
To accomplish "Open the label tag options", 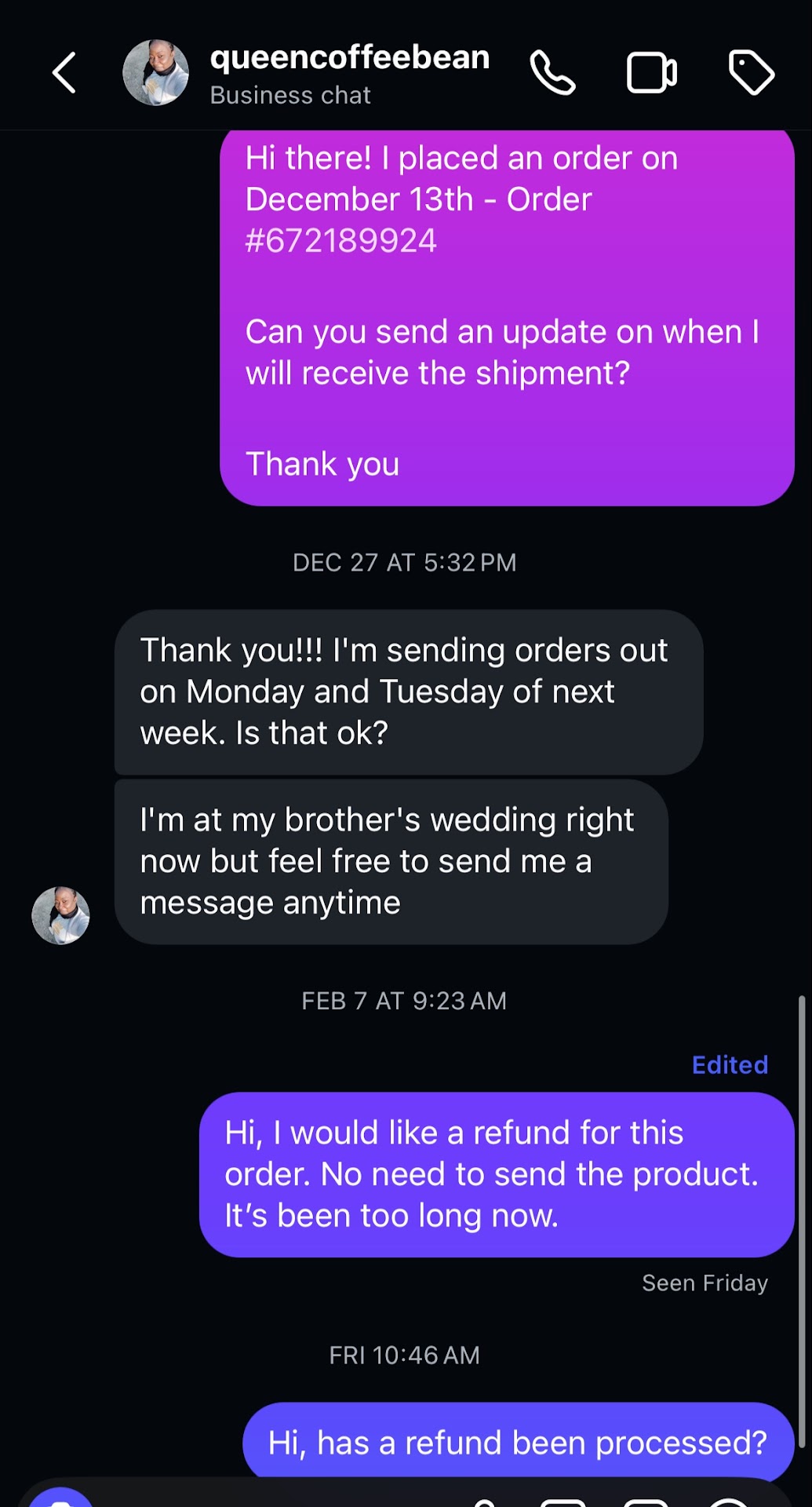I will (x=751, y=73).
